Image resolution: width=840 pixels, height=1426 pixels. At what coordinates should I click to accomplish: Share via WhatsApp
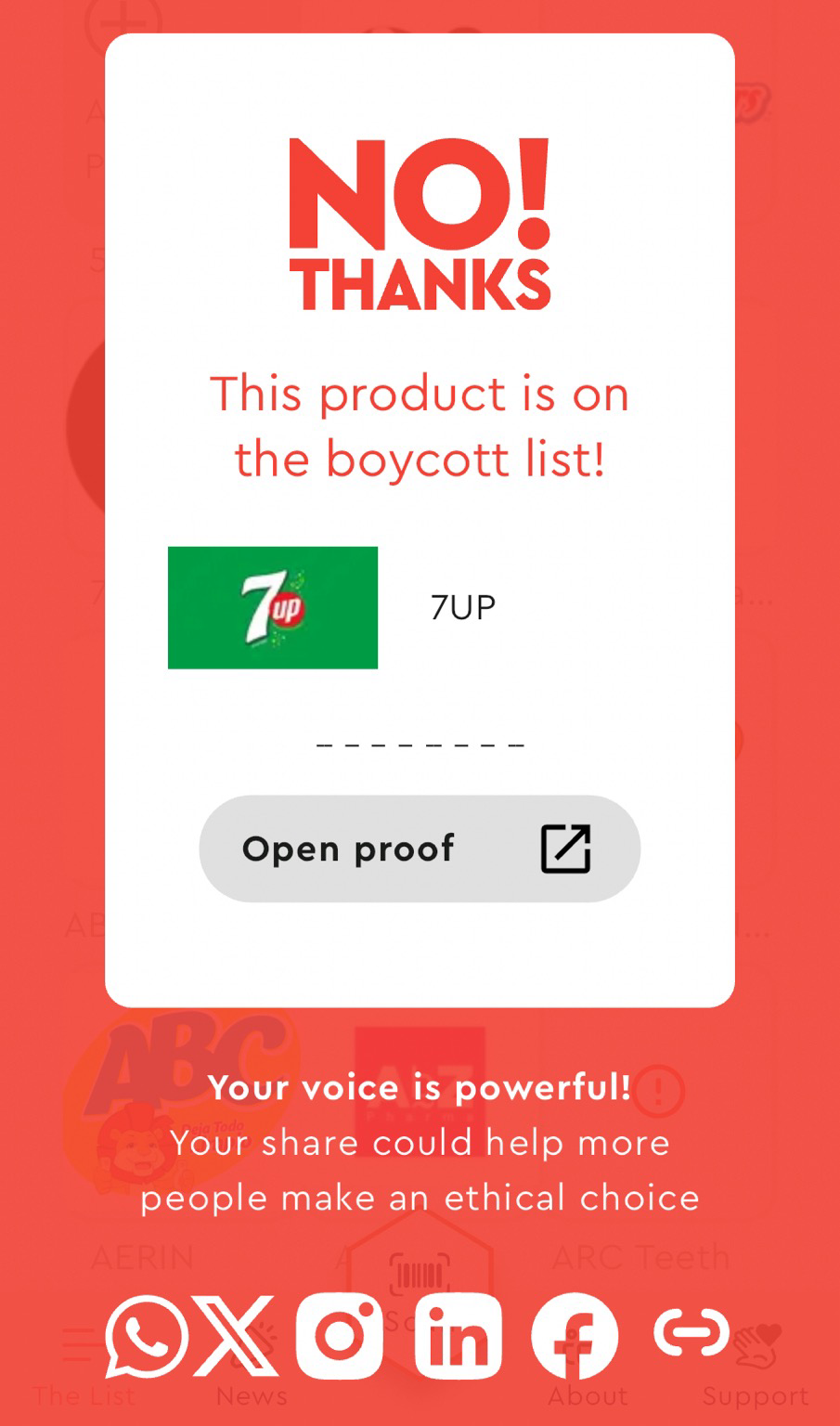point(147,1336)
